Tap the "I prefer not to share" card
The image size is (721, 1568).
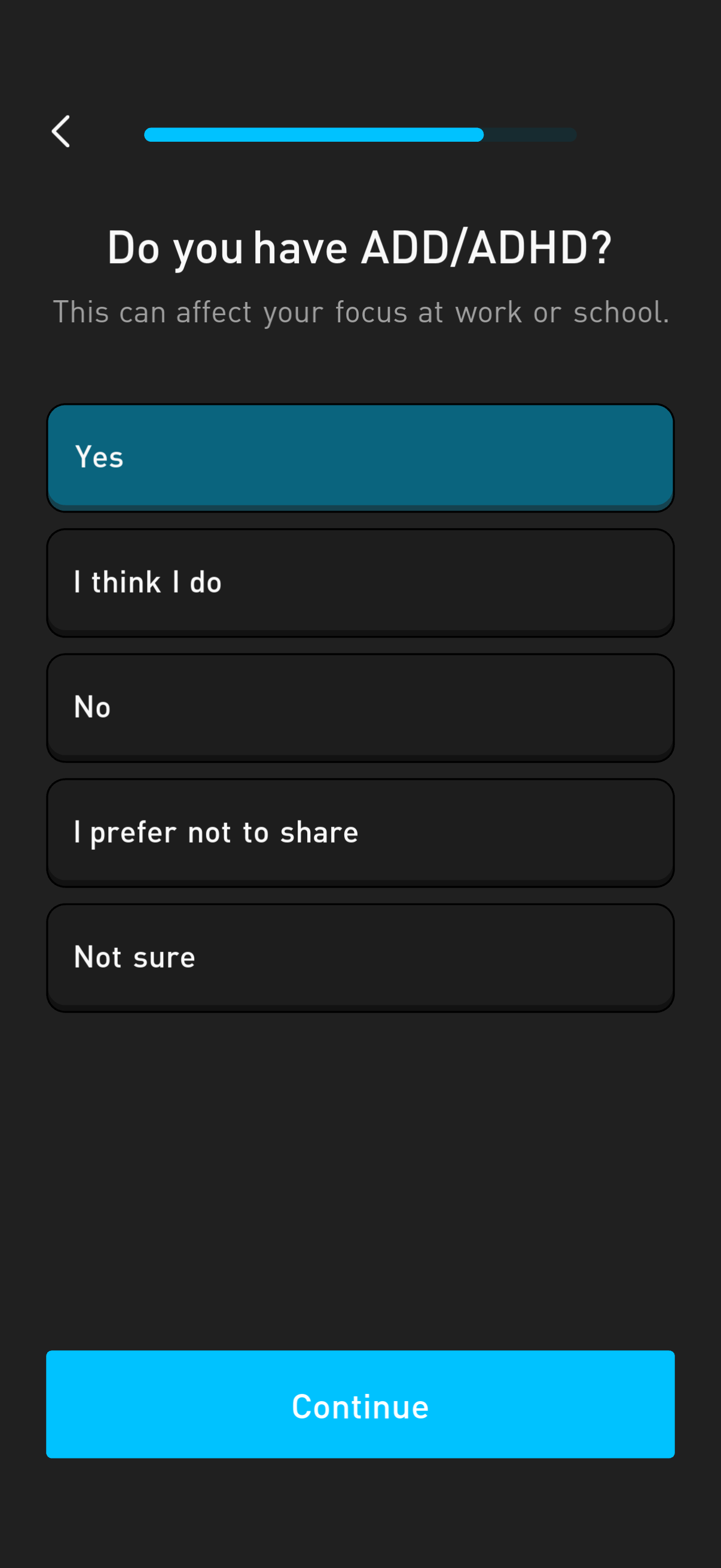[x=360, y=831]
